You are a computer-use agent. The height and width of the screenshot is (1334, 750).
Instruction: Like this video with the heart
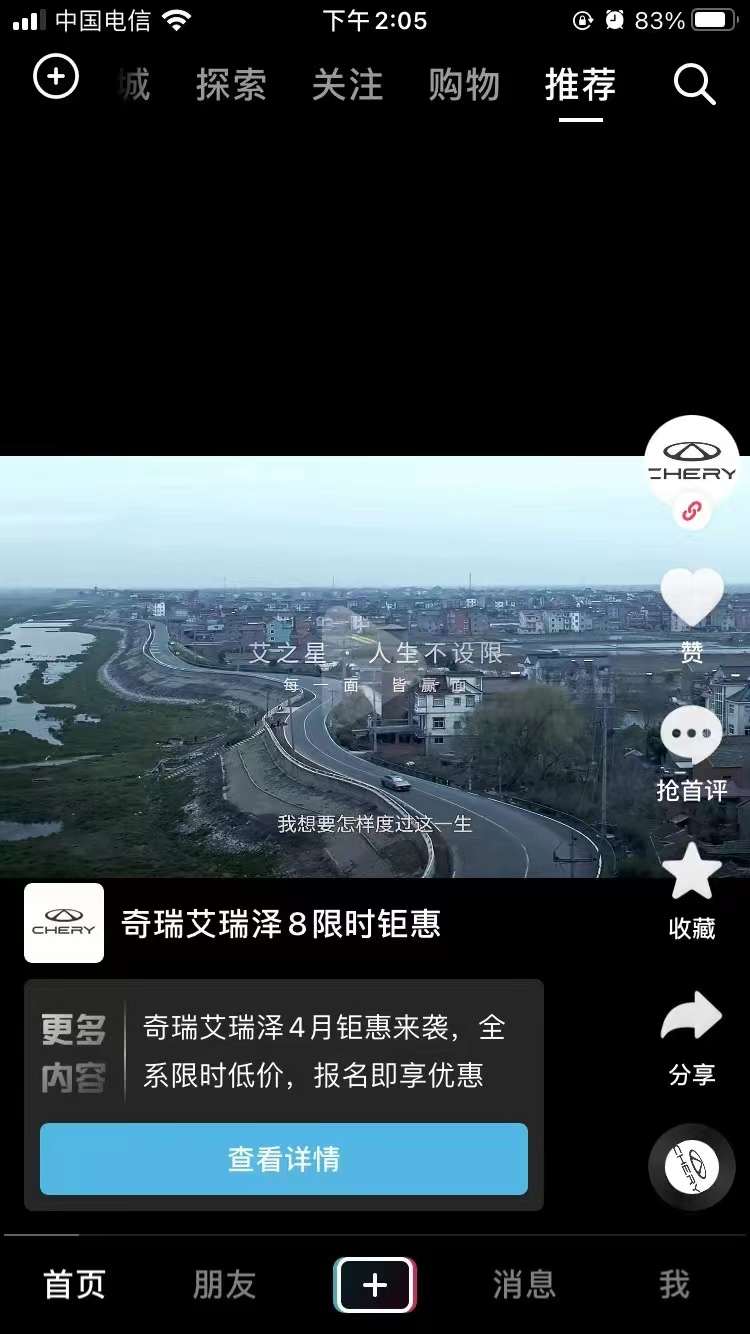click(x=691, y=600)
